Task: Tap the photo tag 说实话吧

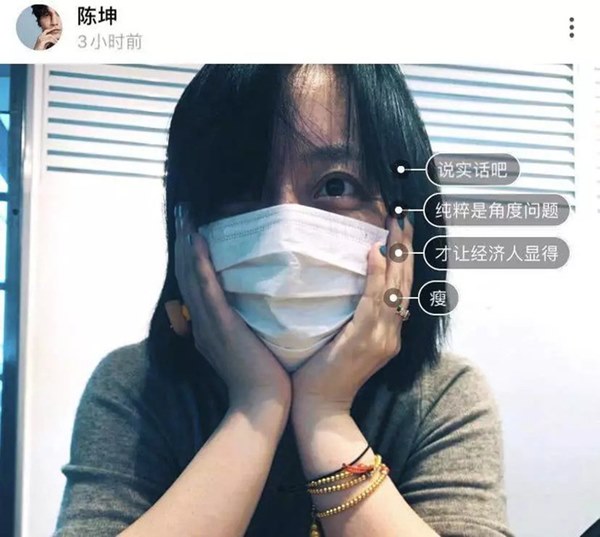Action: pos(472,170)
